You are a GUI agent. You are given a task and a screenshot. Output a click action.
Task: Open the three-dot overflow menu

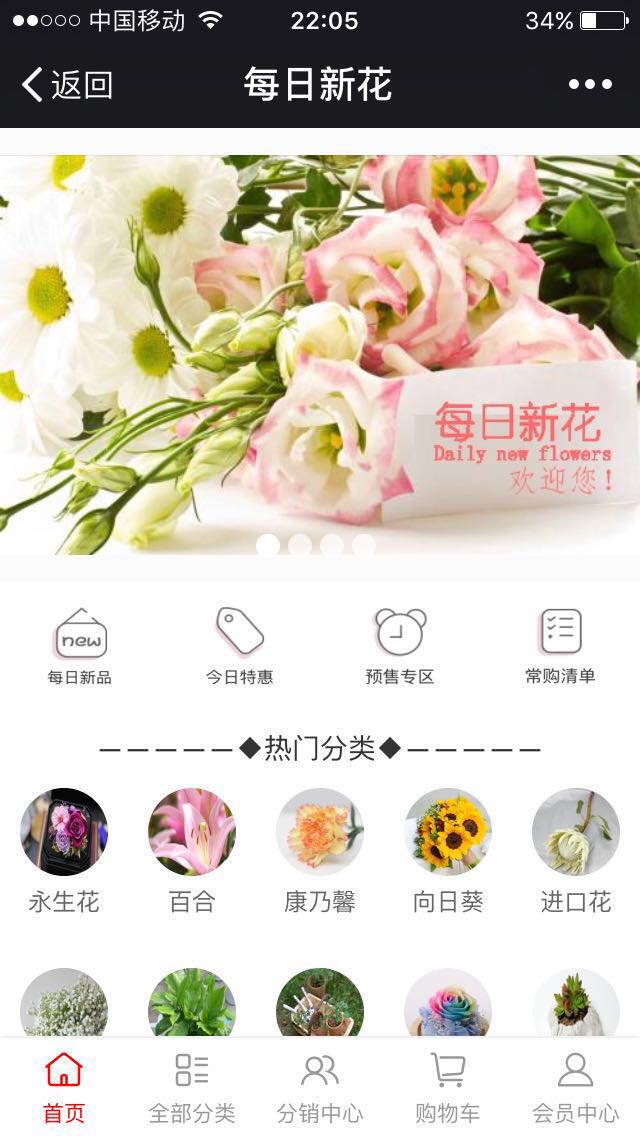point(590,85)
